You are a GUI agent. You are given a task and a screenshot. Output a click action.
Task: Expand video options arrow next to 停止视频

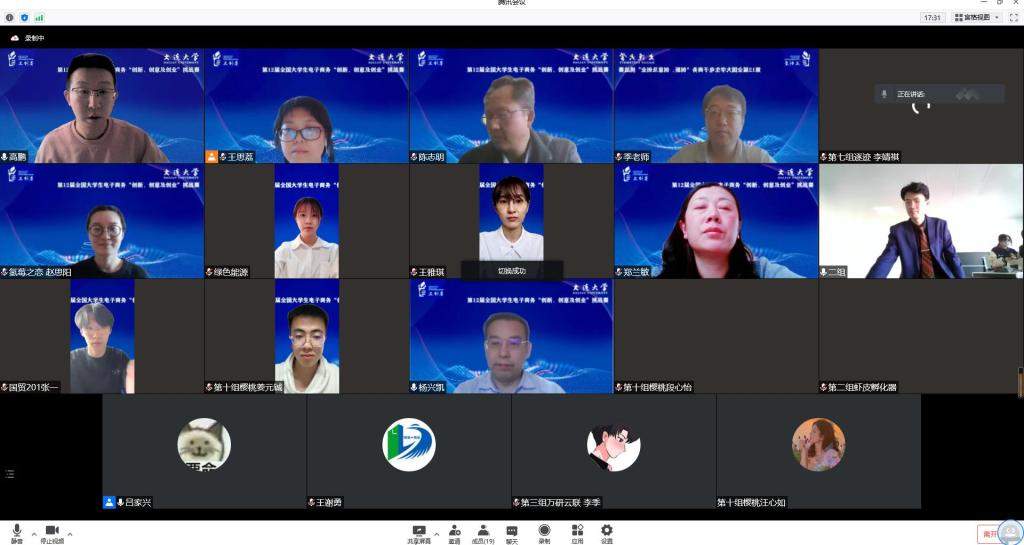[x=69, y=533]
